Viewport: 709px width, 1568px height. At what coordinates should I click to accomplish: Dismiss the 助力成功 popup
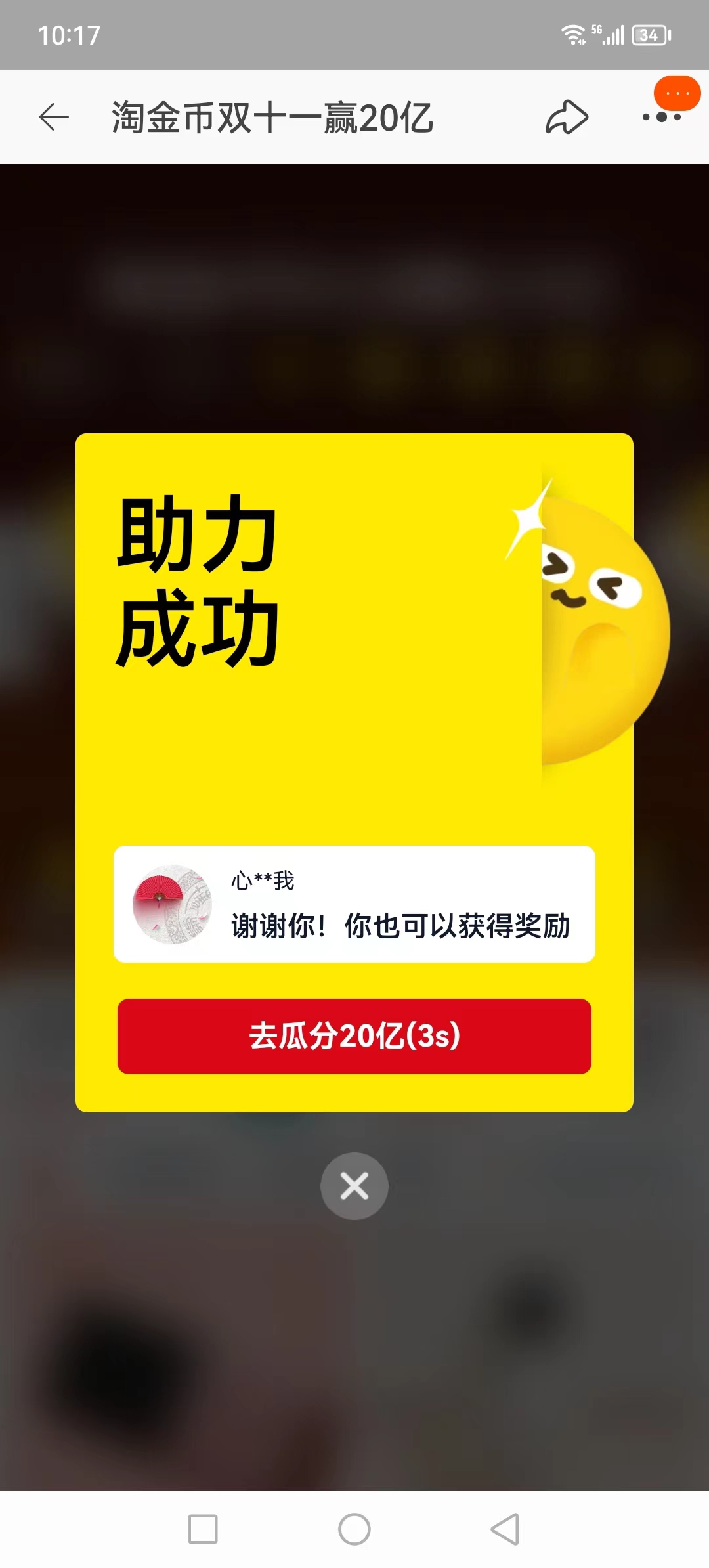(x=354, y=1186)
